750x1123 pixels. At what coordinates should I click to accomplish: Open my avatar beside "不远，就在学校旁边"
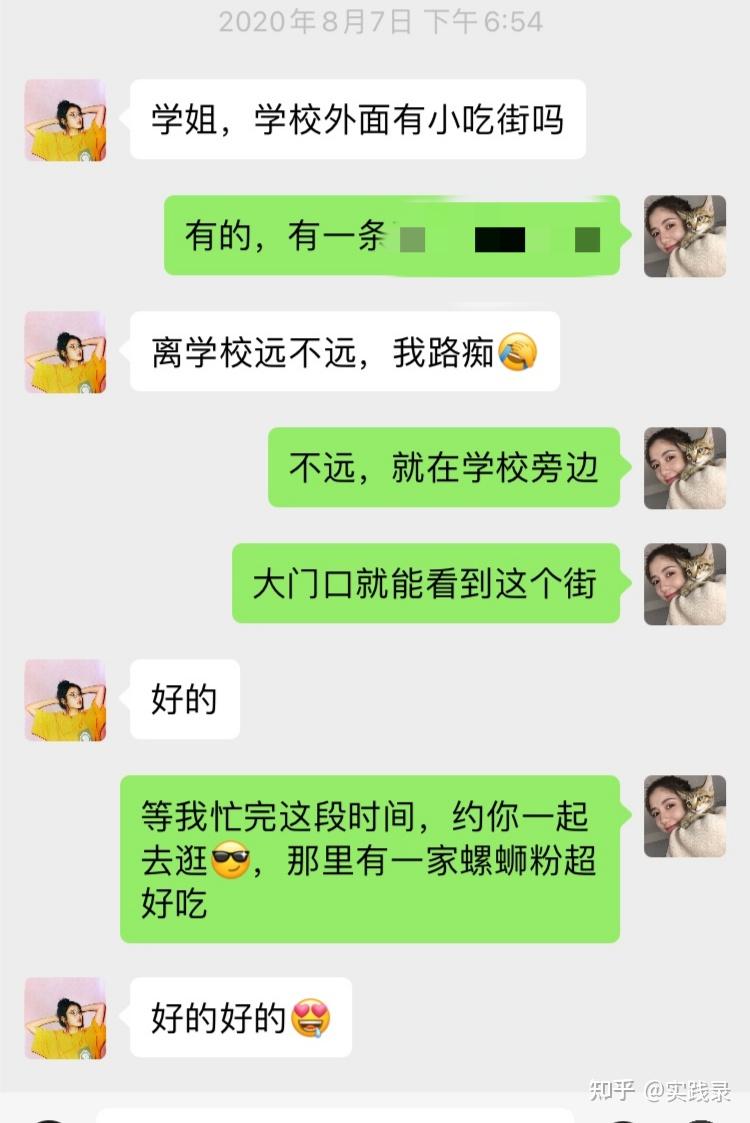[x=685, y=467]
